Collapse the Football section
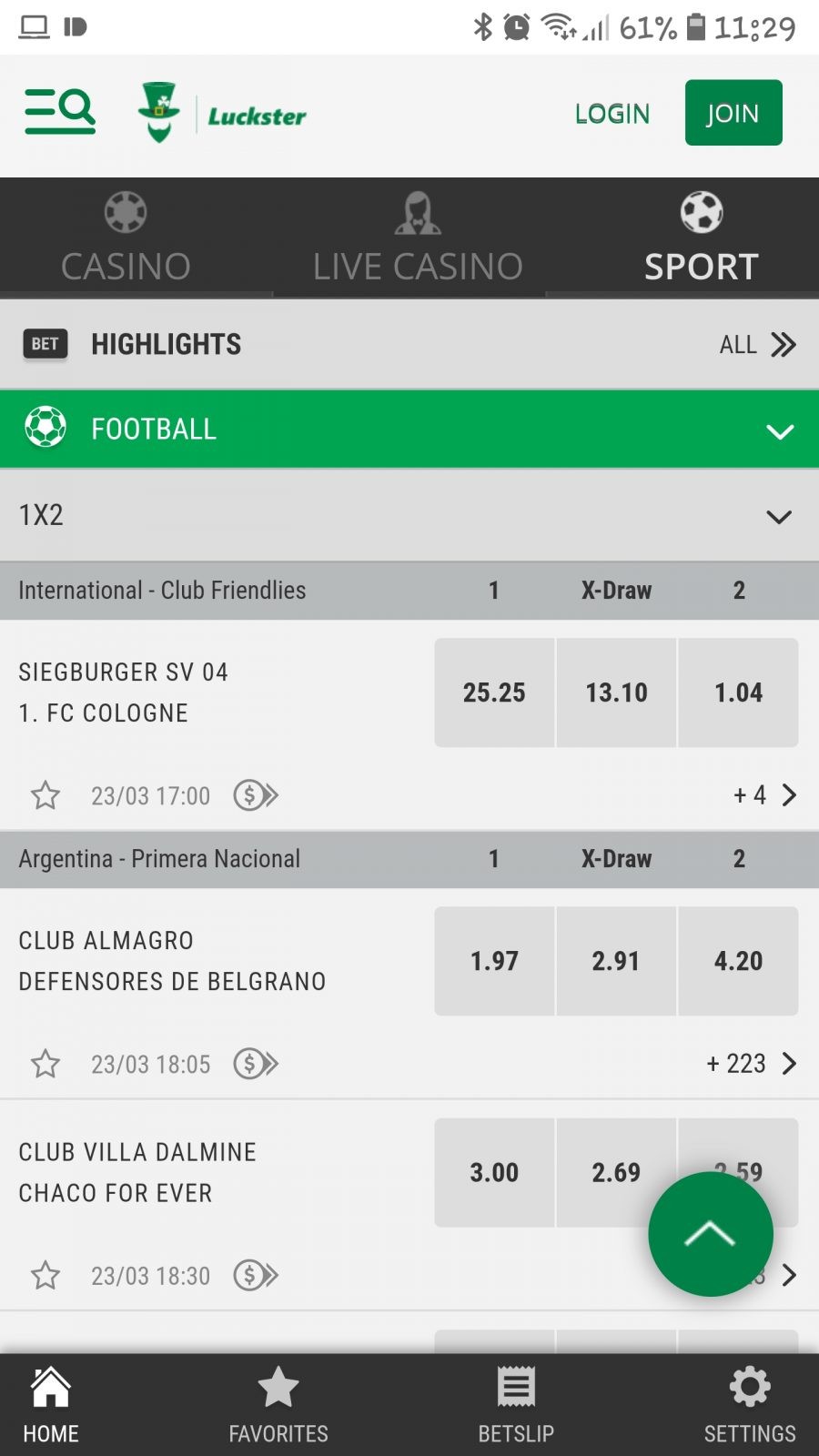 [x=779, y=430]
